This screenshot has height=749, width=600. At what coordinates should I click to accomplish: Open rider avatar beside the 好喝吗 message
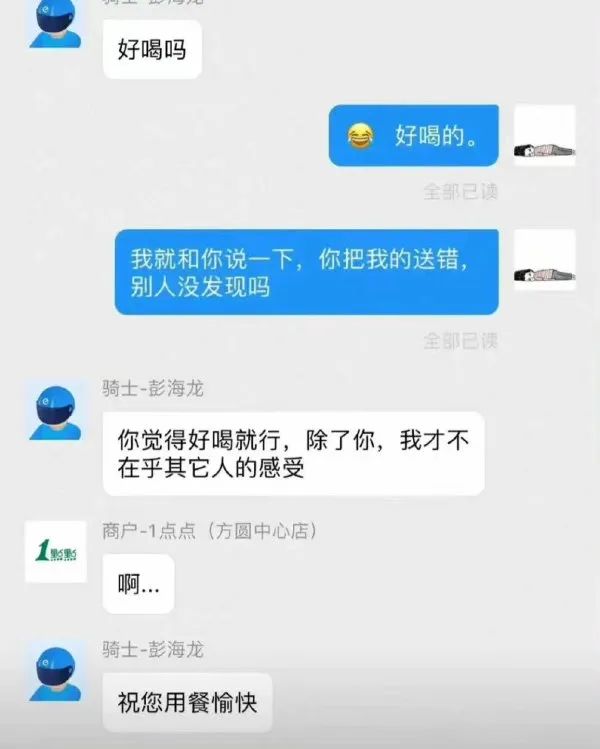click(x=56, y=22)
